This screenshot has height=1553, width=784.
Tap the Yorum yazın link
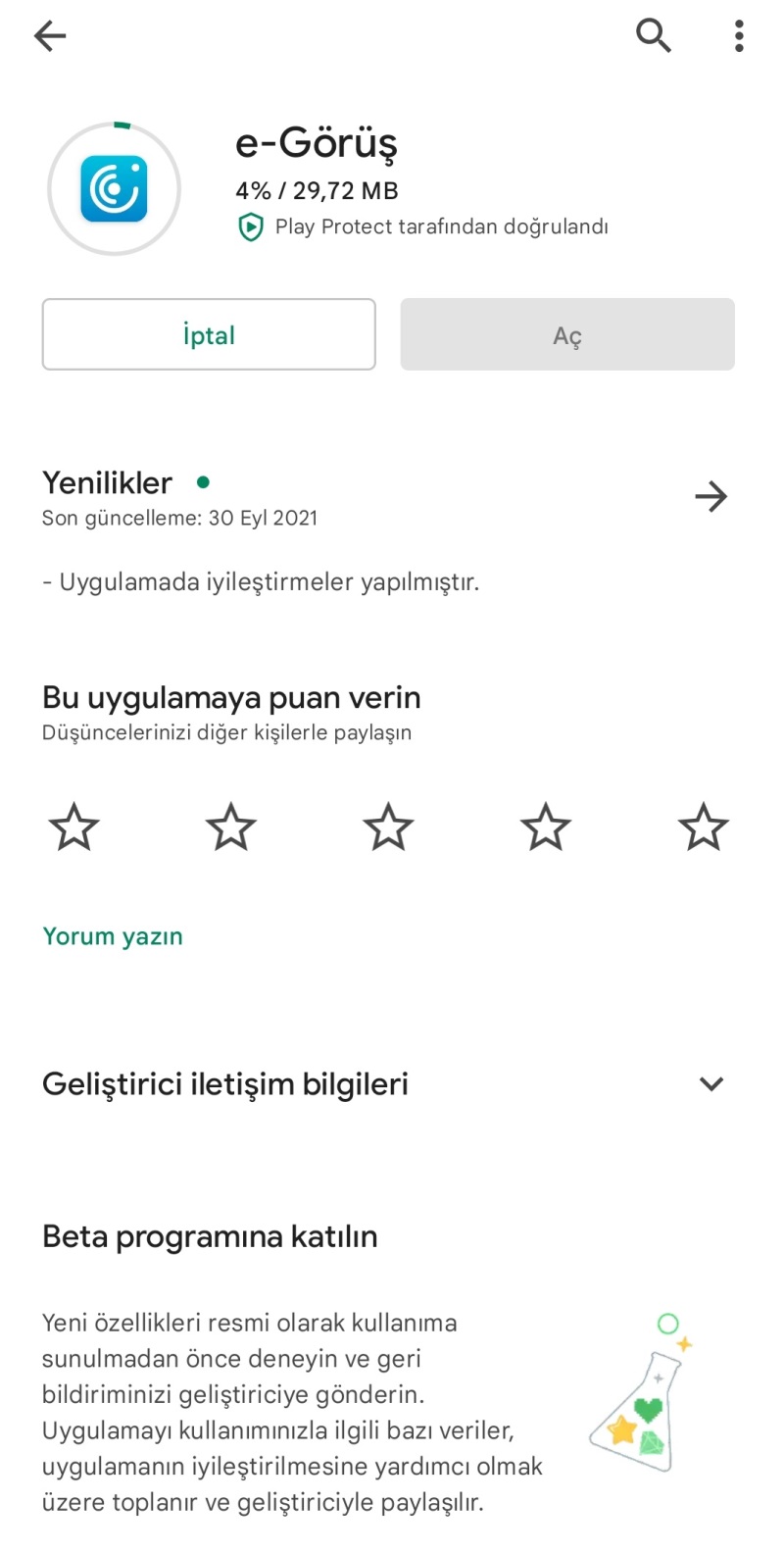tap(113, 936)
